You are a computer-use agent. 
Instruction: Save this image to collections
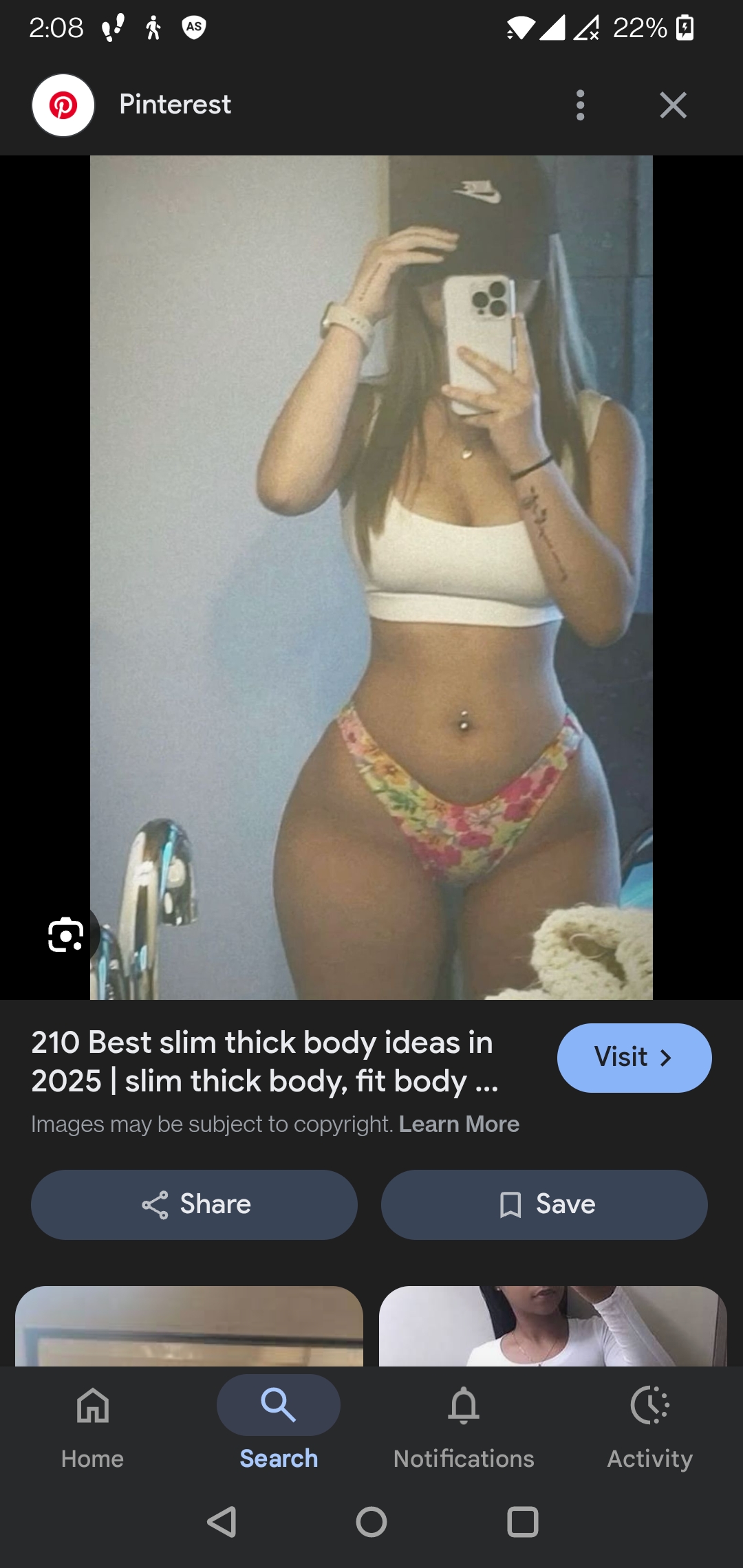[x=544, y=1205]
